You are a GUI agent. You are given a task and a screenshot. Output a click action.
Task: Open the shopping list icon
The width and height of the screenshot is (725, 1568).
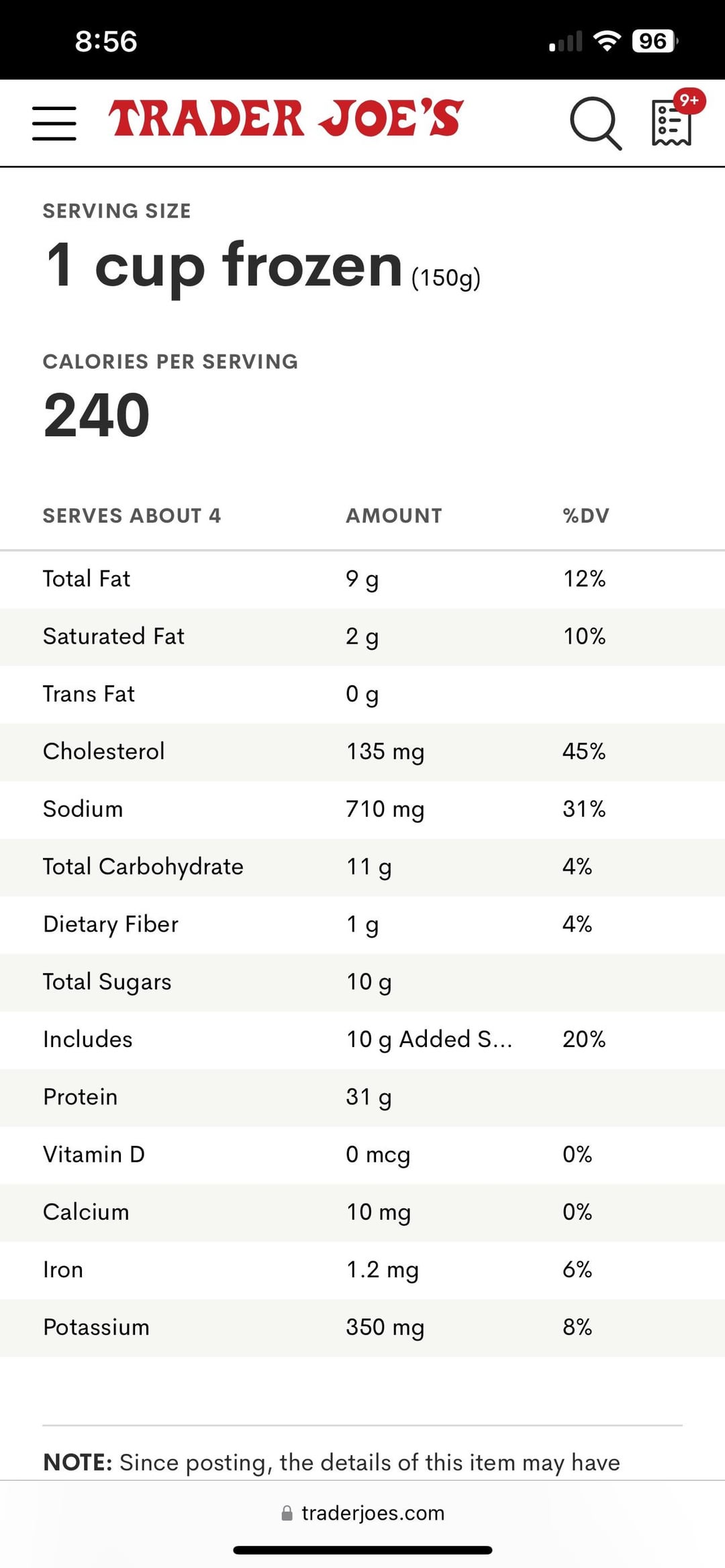[671, 122]
